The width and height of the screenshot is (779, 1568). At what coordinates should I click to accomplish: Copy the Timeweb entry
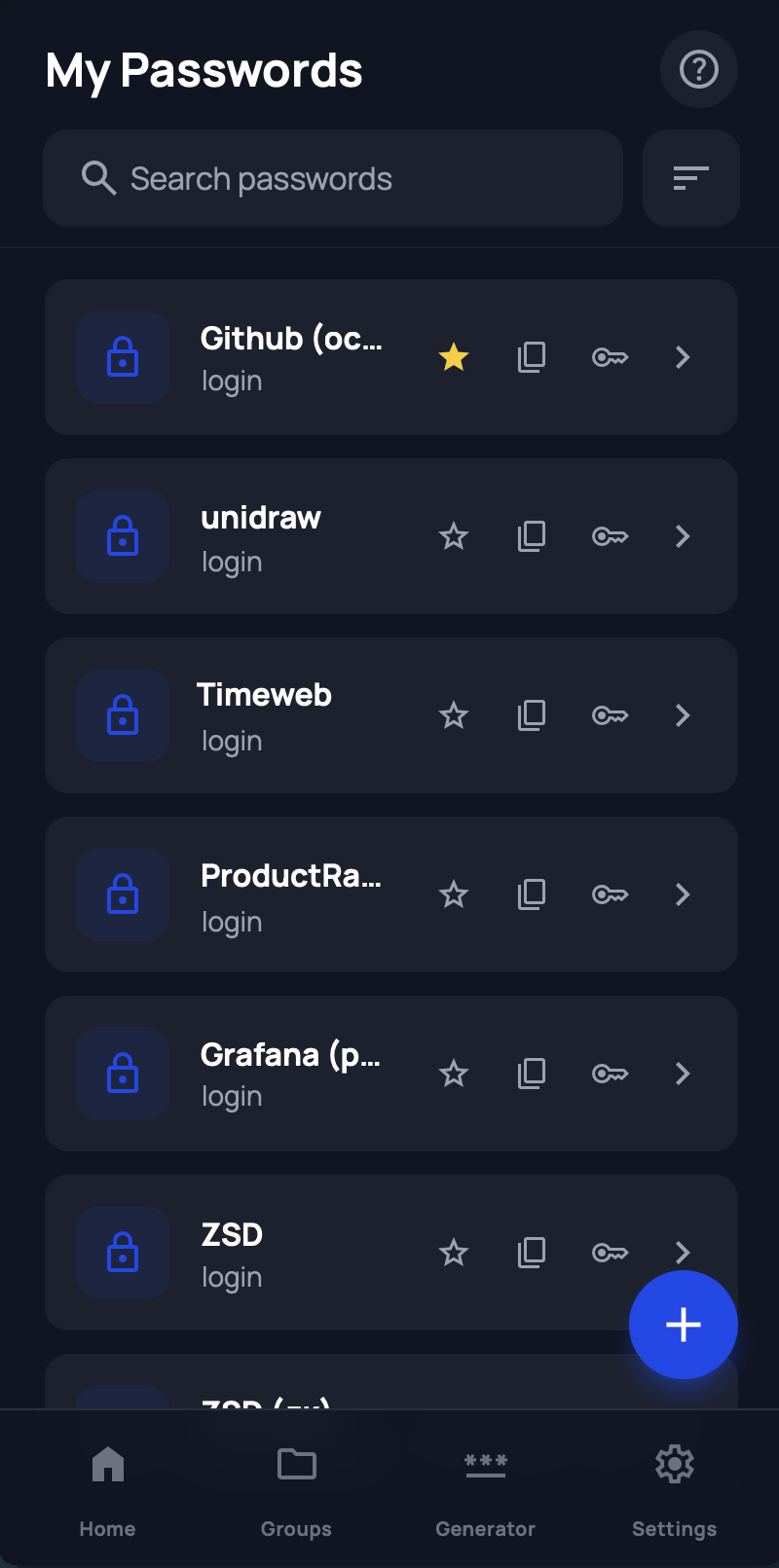coord(531,715)
